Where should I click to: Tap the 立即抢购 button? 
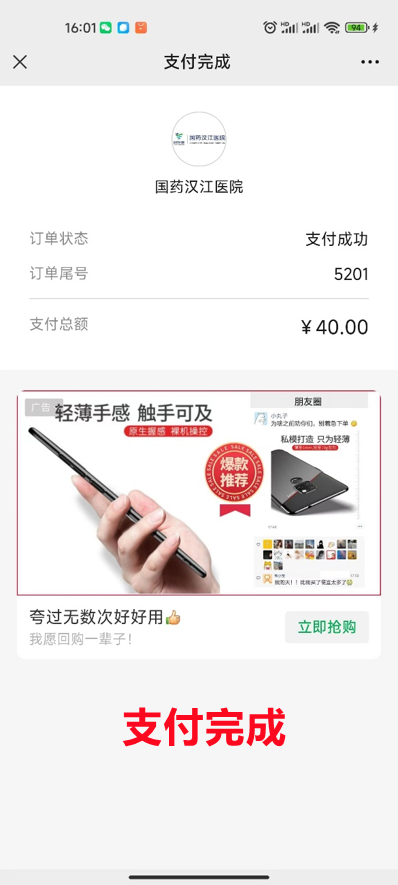(x=327, y=627)
